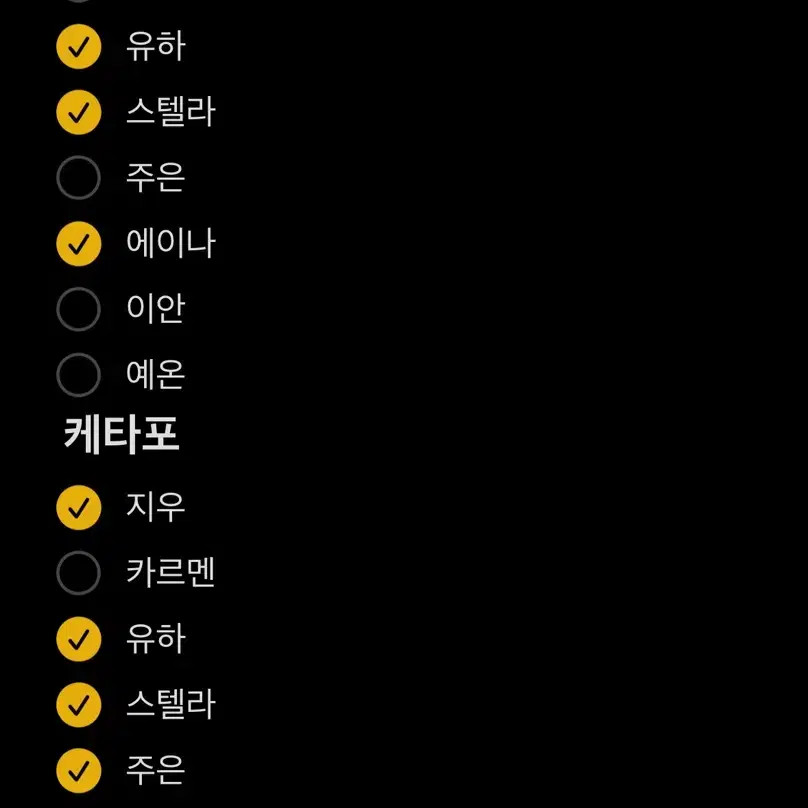Uncheck 지우 under 케타포

79,507
